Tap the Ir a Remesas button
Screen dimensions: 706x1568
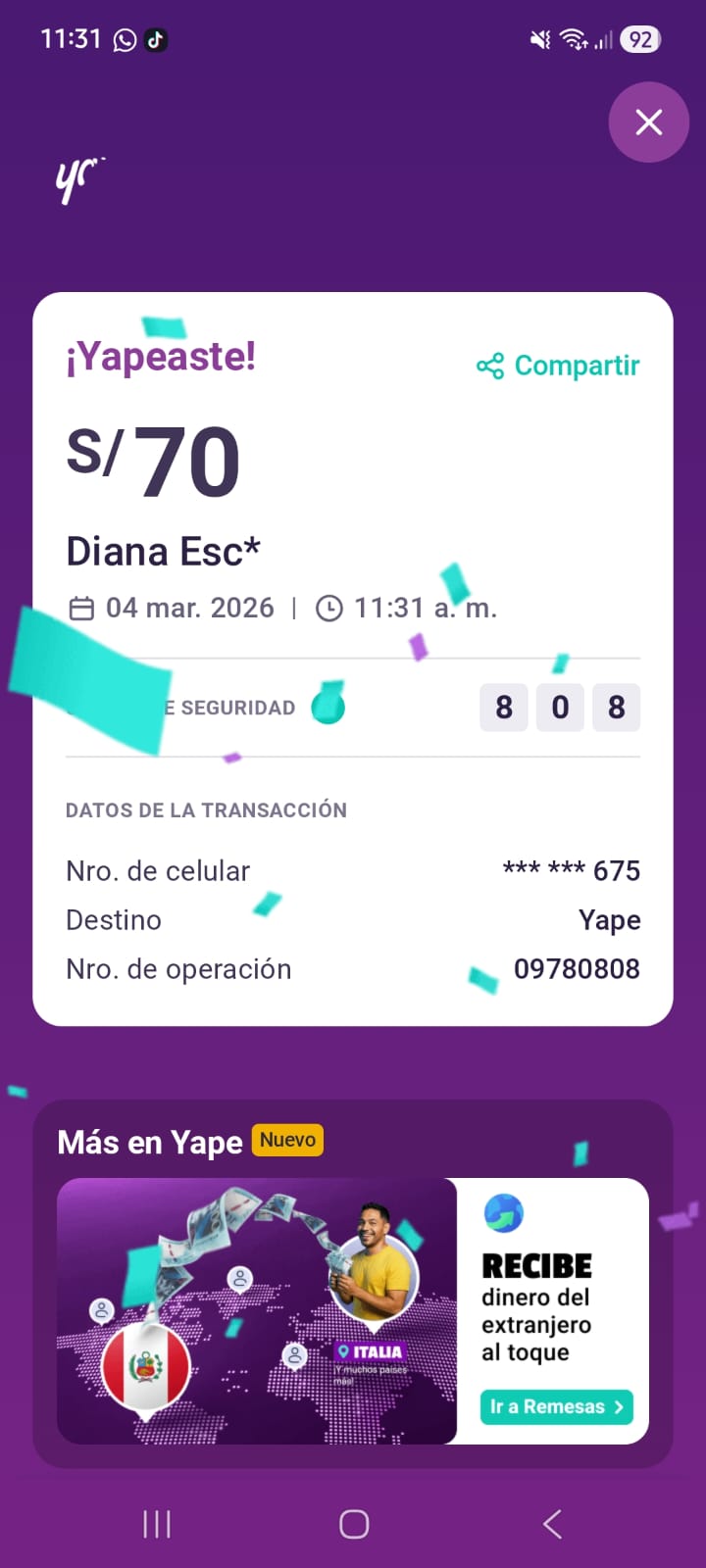[x=556, y=1406]
